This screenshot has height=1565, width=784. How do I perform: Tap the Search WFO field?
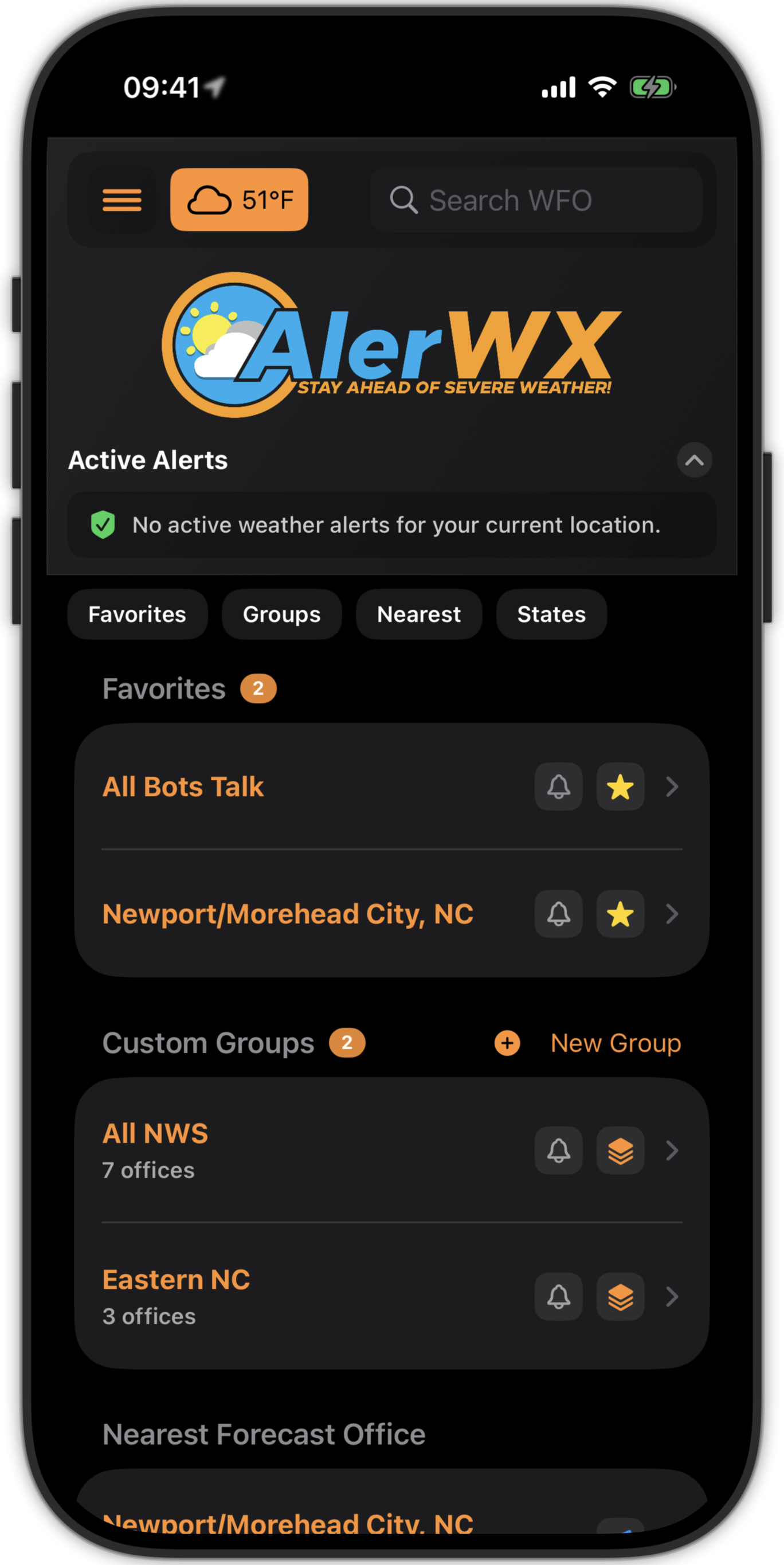tap(536, 200)
